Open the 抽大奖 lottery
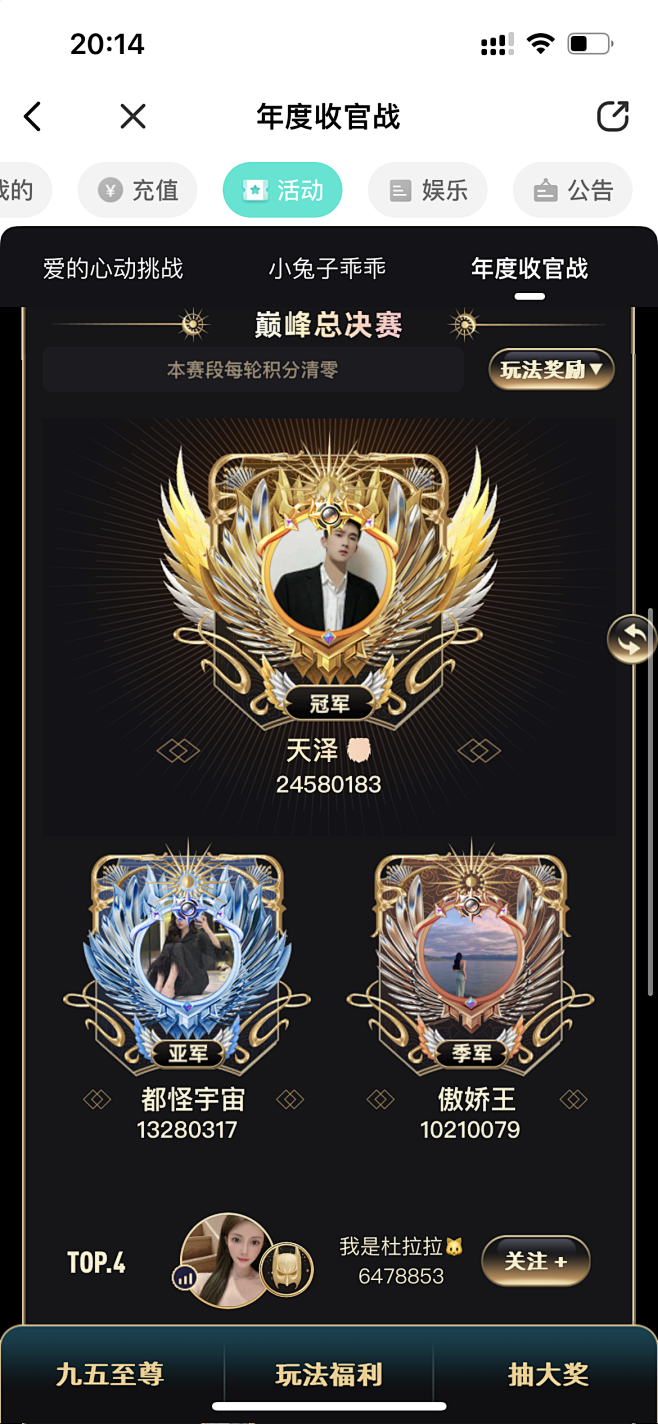 click(x=548, y=1375)
